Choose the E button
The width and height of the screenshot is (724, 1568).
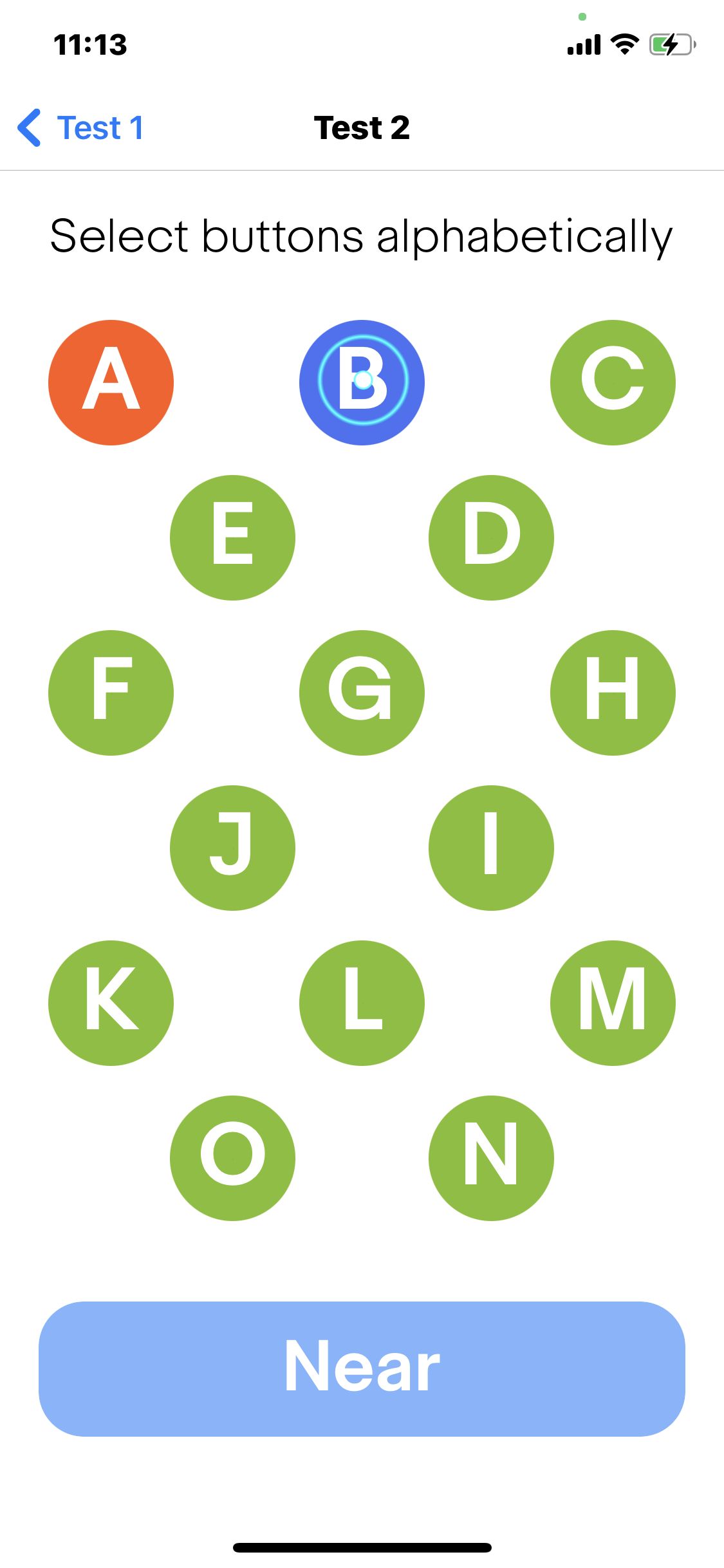click(x=232, y=537)
